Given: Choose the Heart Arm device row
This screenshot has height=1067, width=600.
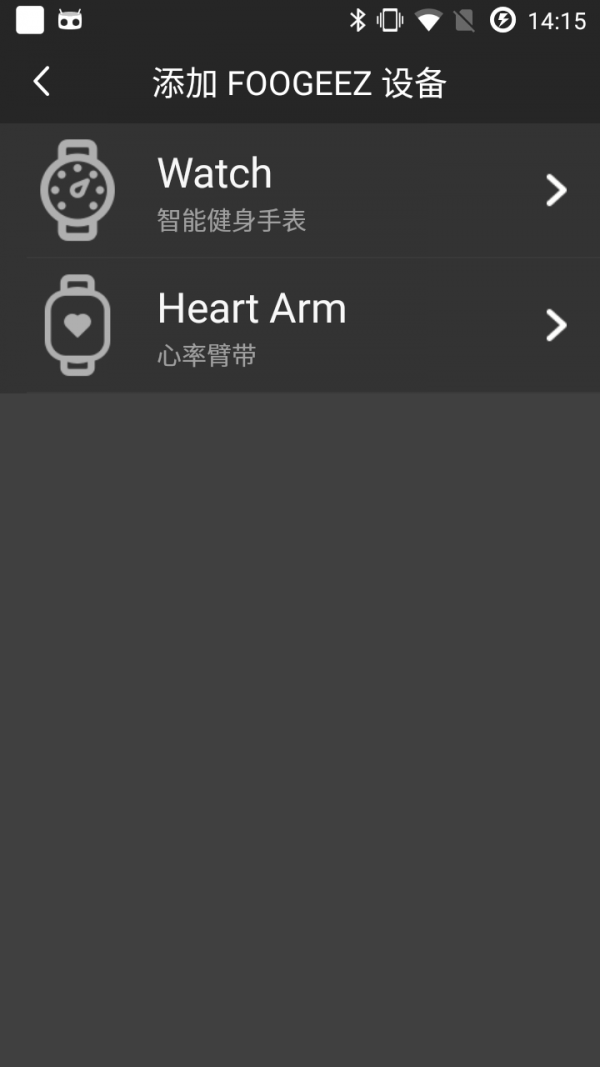Looking at the screenshot, I should point(300,325).
